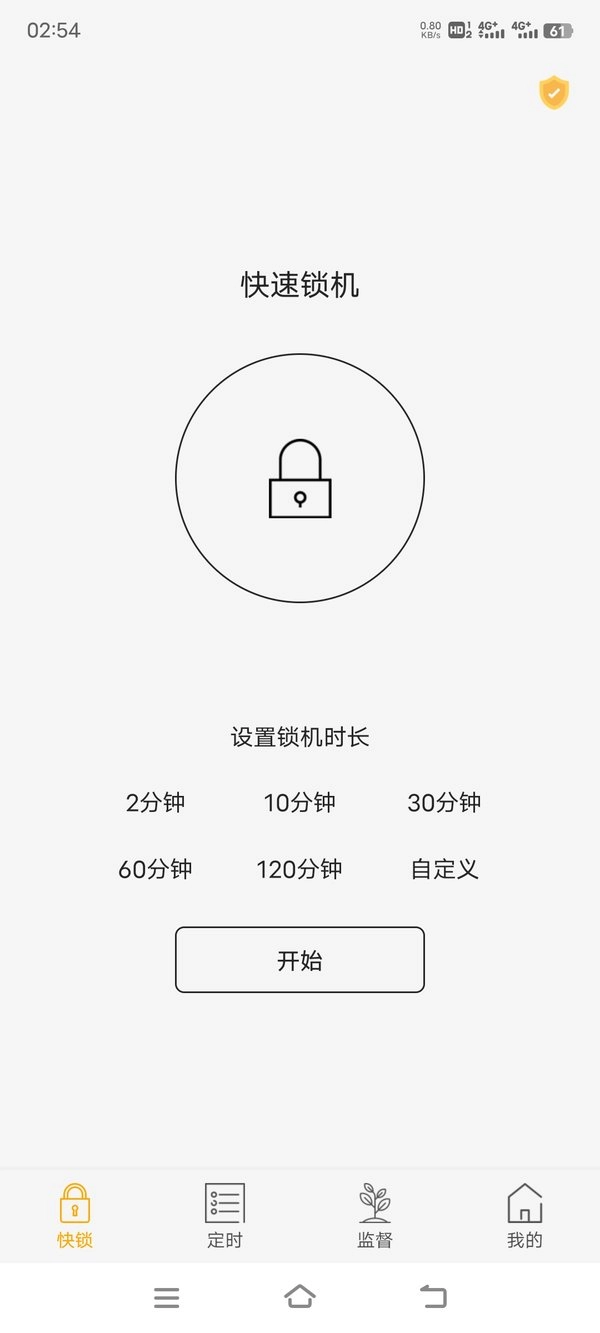Image resolution: width=600 pixels, height=1333 pixels.
Task: Open 自定义 custom duration option
Action: coord(444,869)
